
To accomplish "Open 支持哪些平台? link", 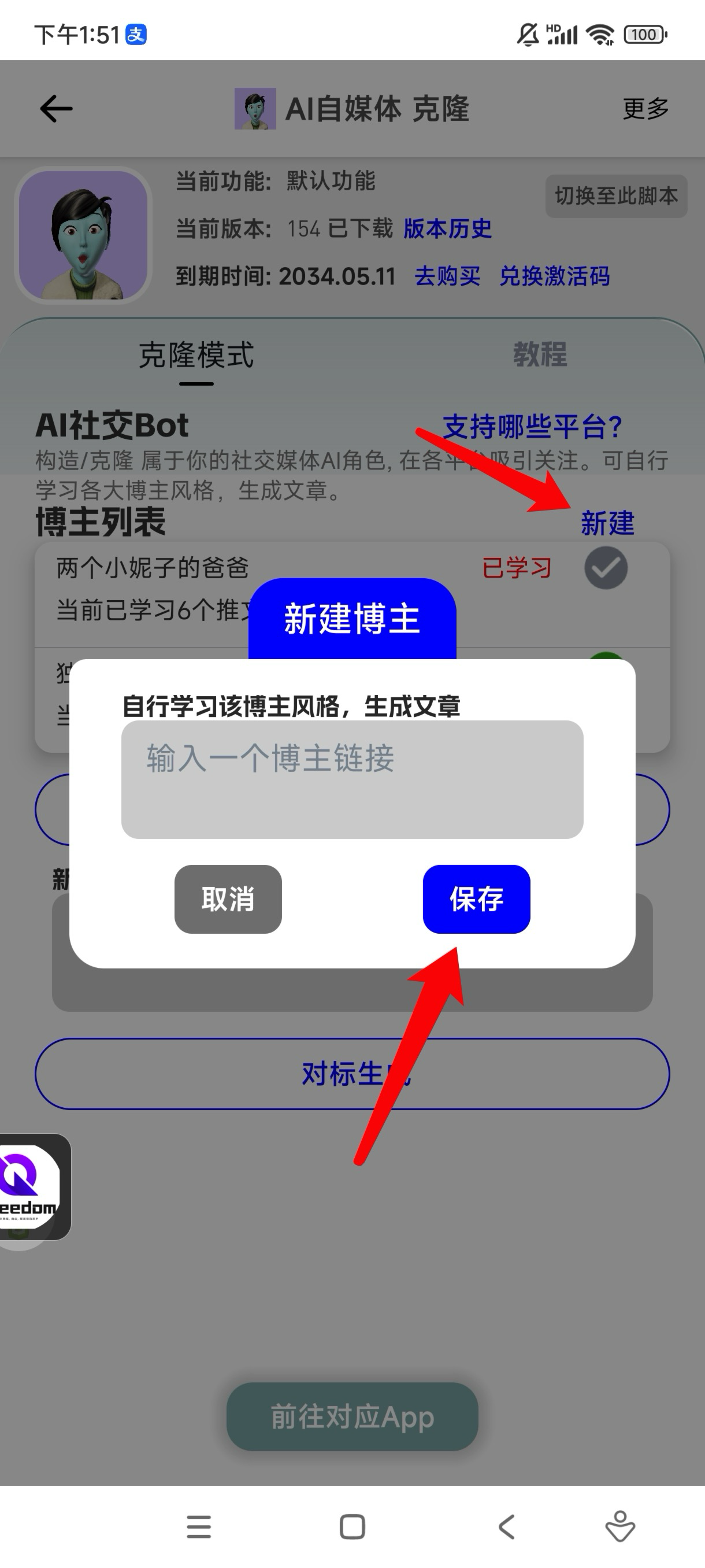I will tap(532, 426).
